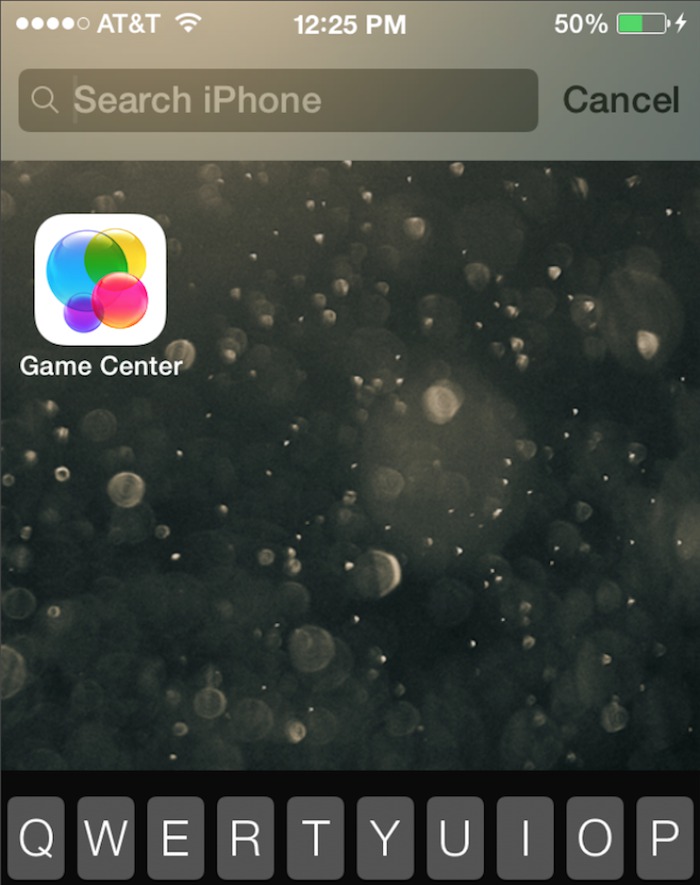Cancel the Spotlight search
The height and width of the screenshot is (885, 700).
(621, 100)
